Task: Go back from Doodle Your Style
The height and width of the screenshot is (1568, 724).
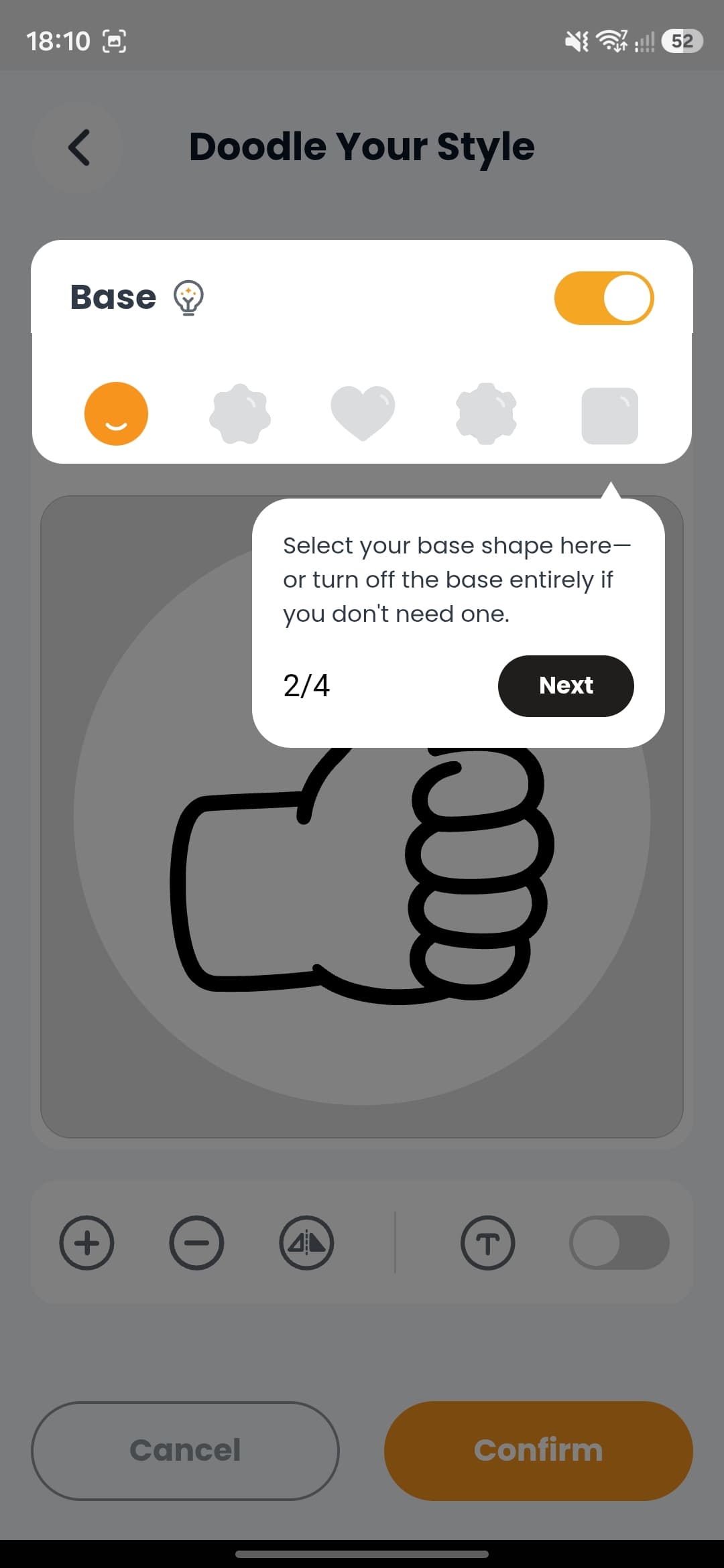Action: tap(79, 147)
